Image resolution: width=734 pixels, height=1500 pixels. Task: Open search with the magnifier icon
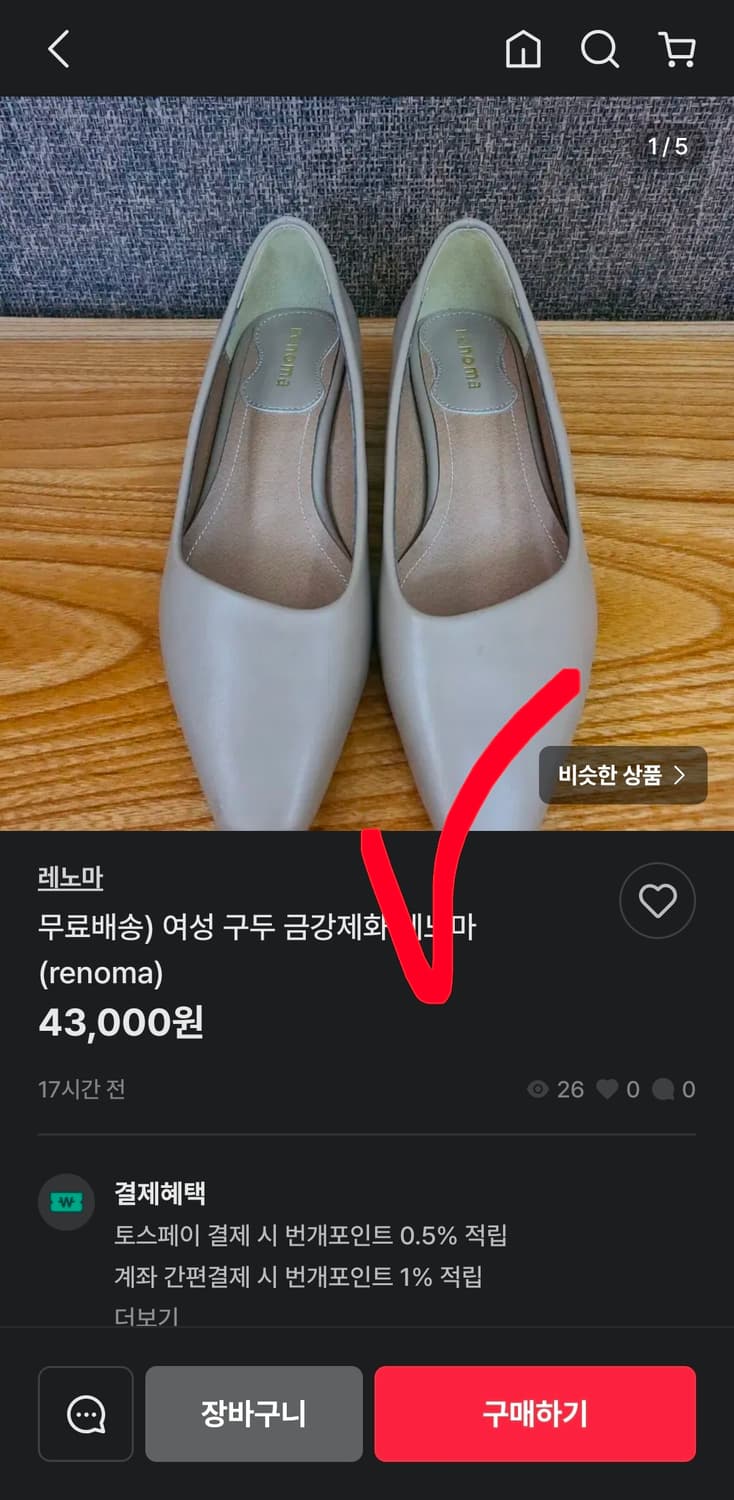[x=599, y=50]
